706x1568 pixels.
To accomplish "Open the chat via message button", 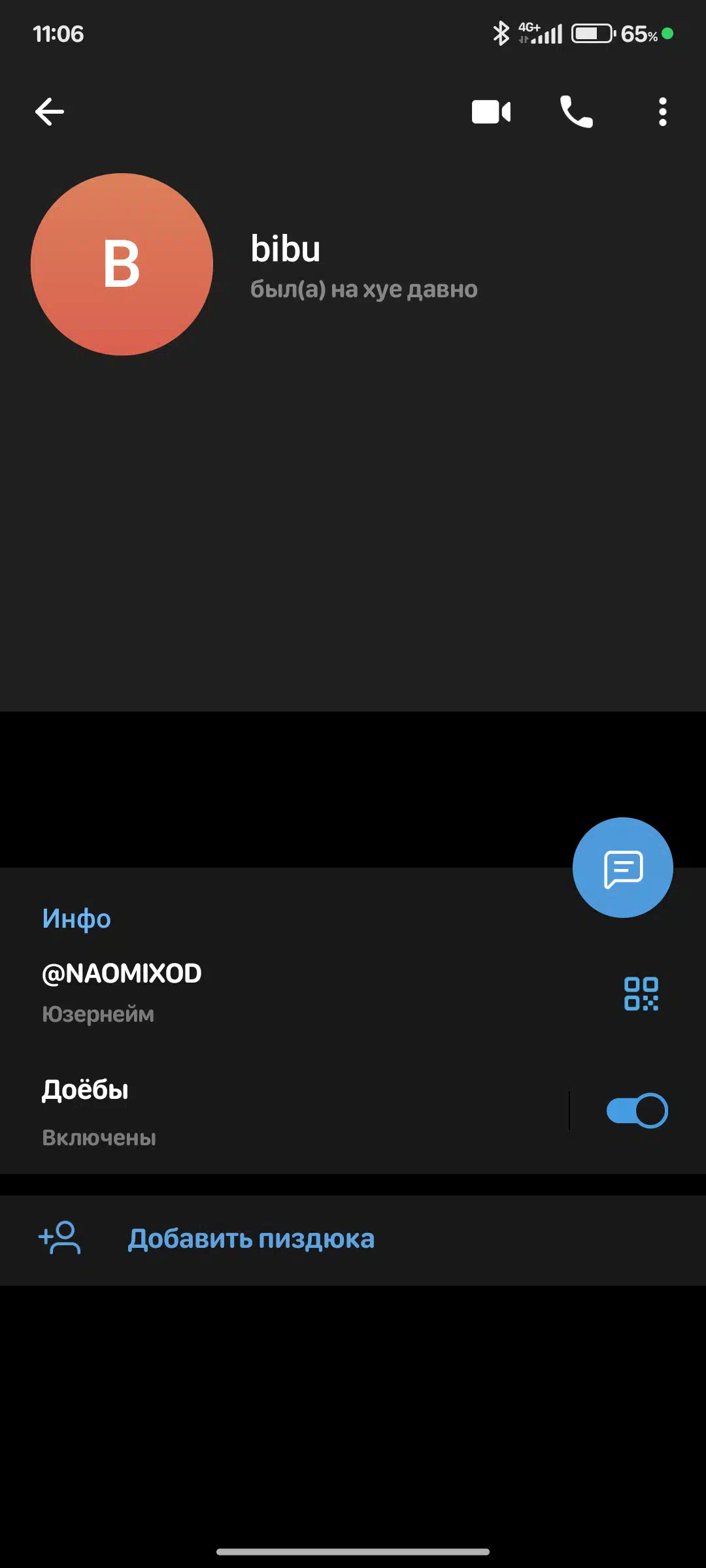I will click(x=622, y=868).
